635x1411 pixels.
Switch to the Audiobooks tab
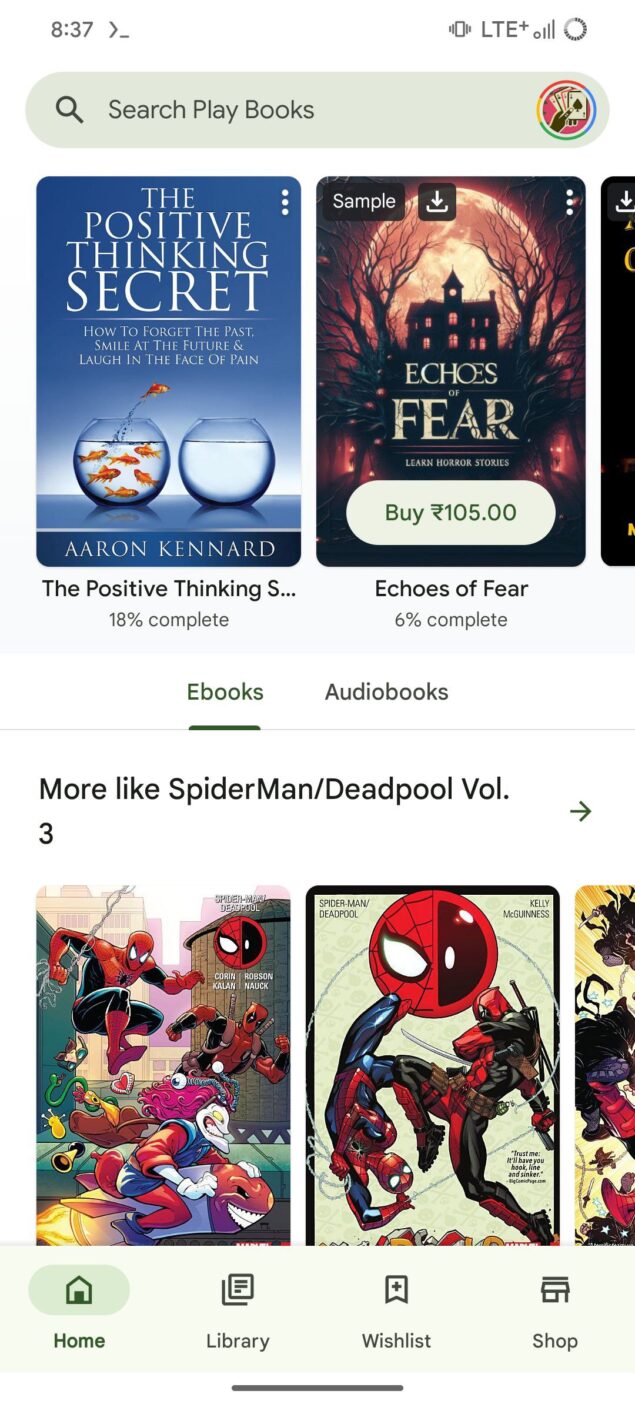click(x=386, y=692)
